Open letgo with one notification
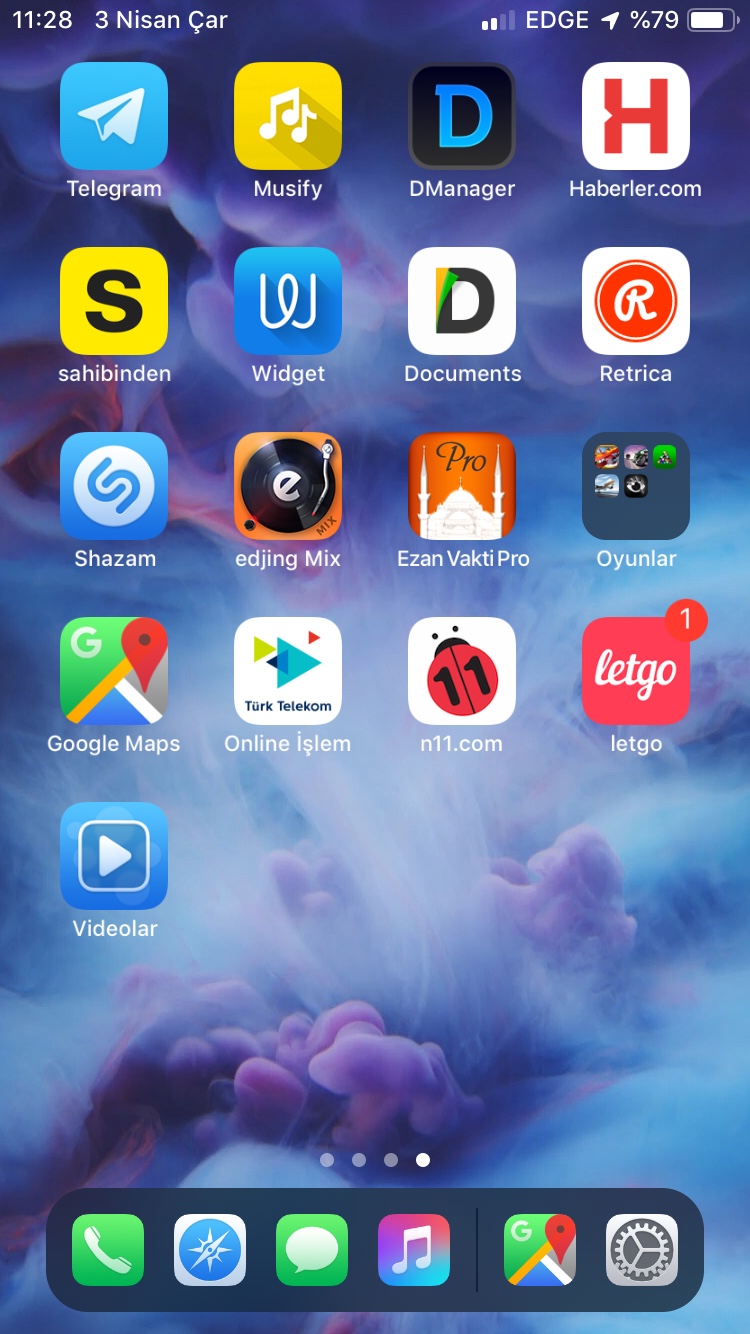This screenshot has height=1334, width=750. coord(636,671)
